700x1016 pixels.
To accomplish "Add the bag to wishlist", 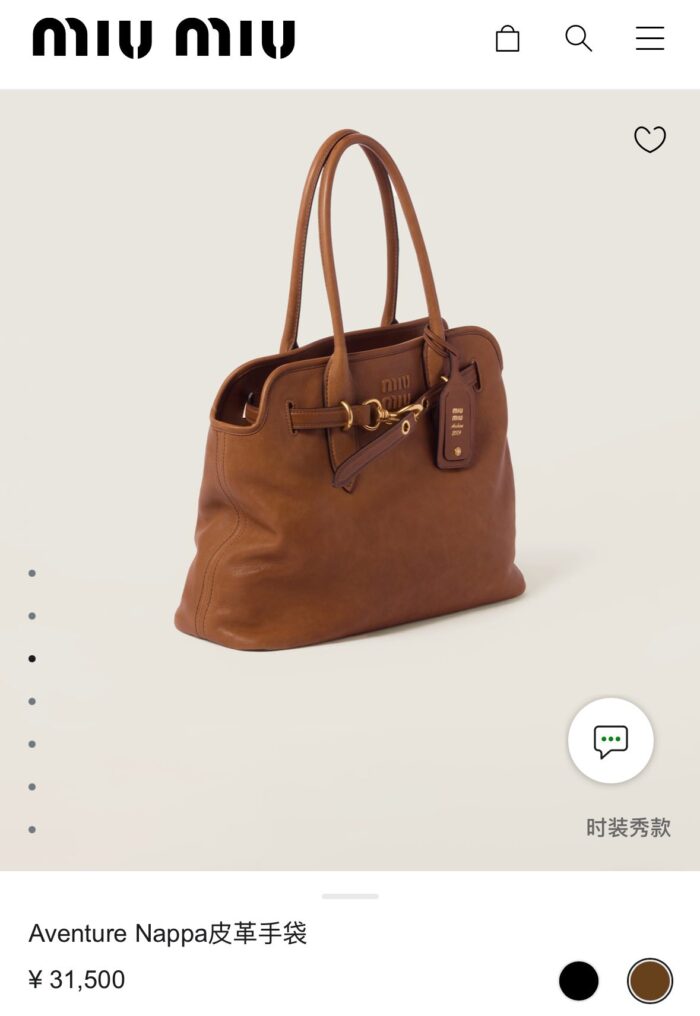I will tap(650, 140).
